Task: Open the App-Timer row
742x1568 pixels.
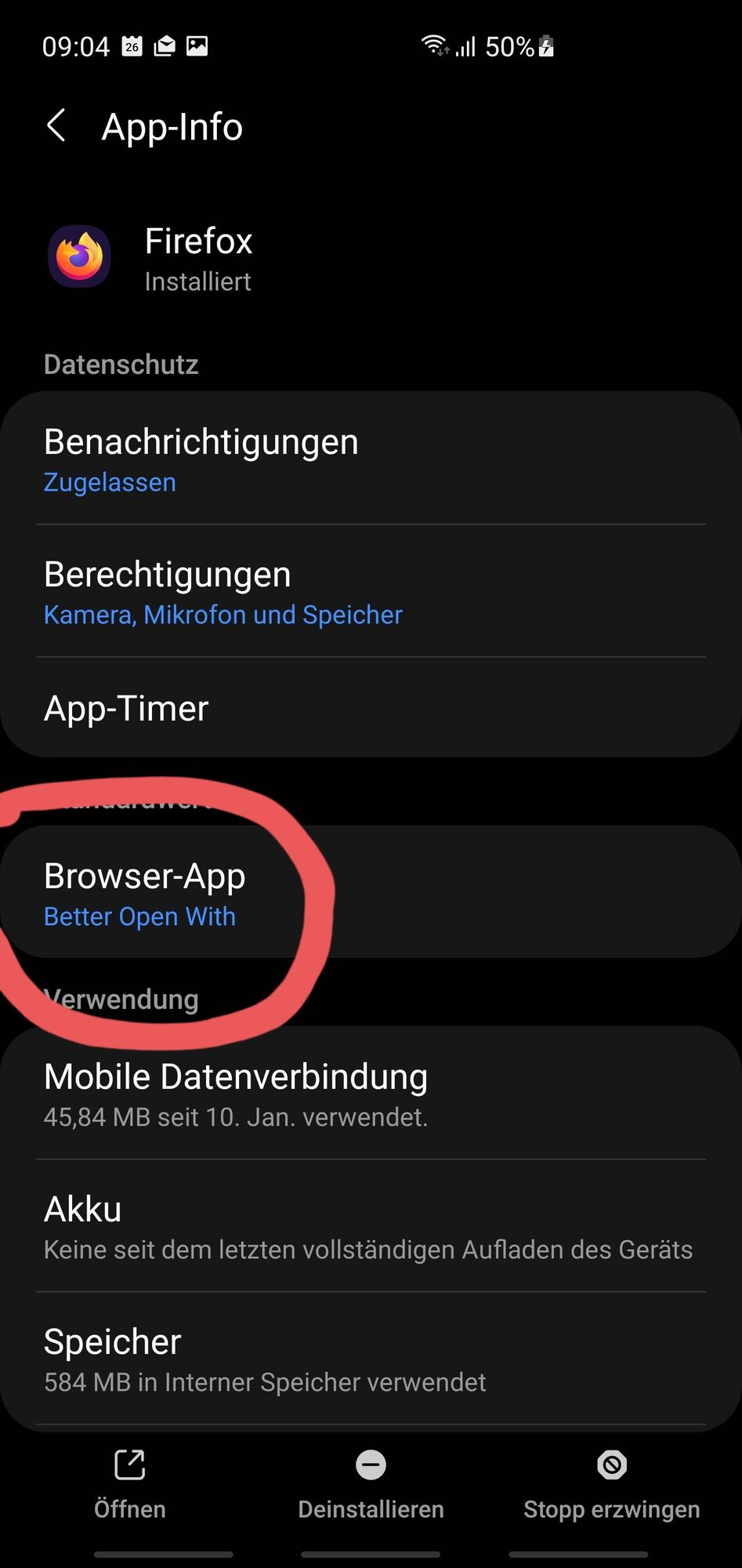Action: tap(371, 708)
